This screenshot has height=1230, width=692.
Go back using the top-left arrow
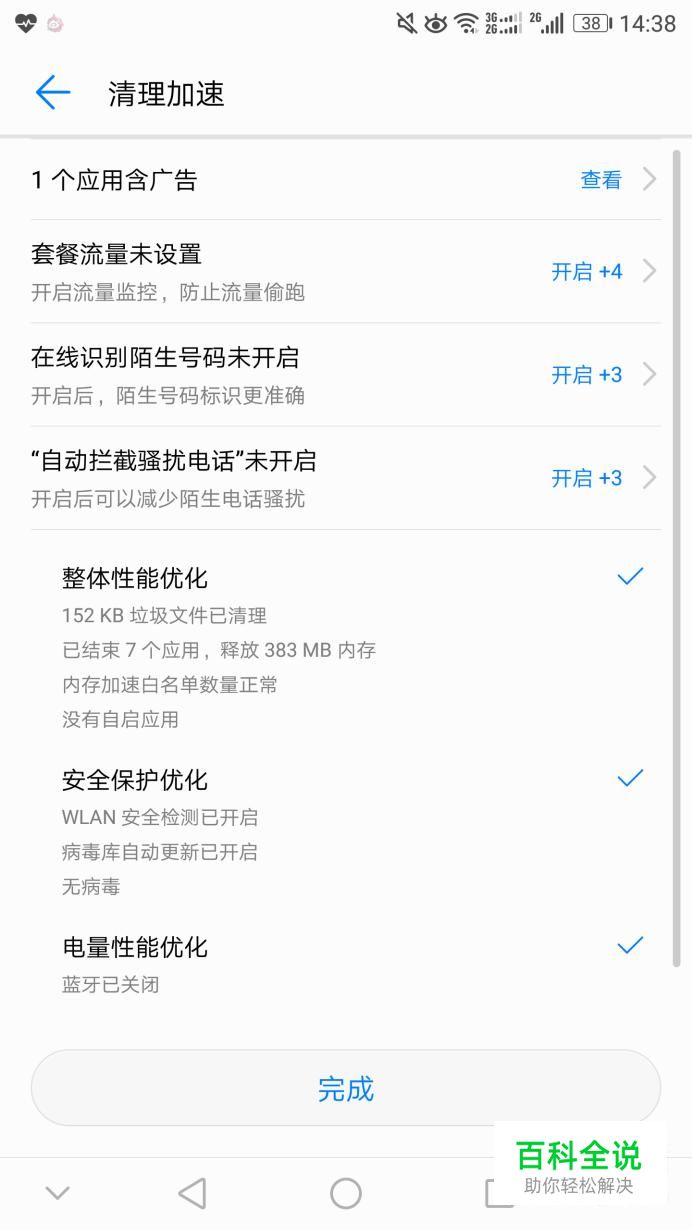coord(53,93)
